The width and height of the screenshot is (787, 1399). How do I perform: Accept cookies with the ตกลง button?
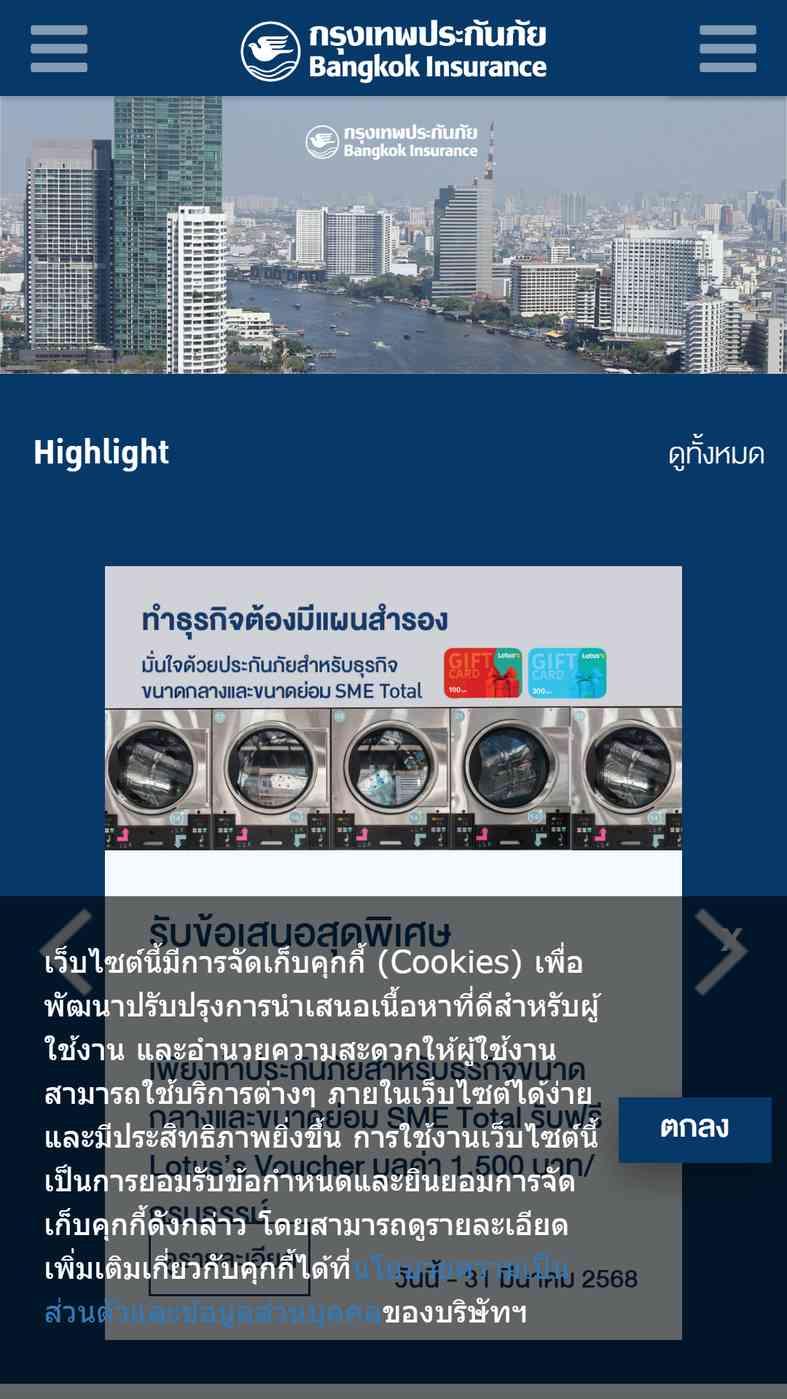click(695, 1129)
